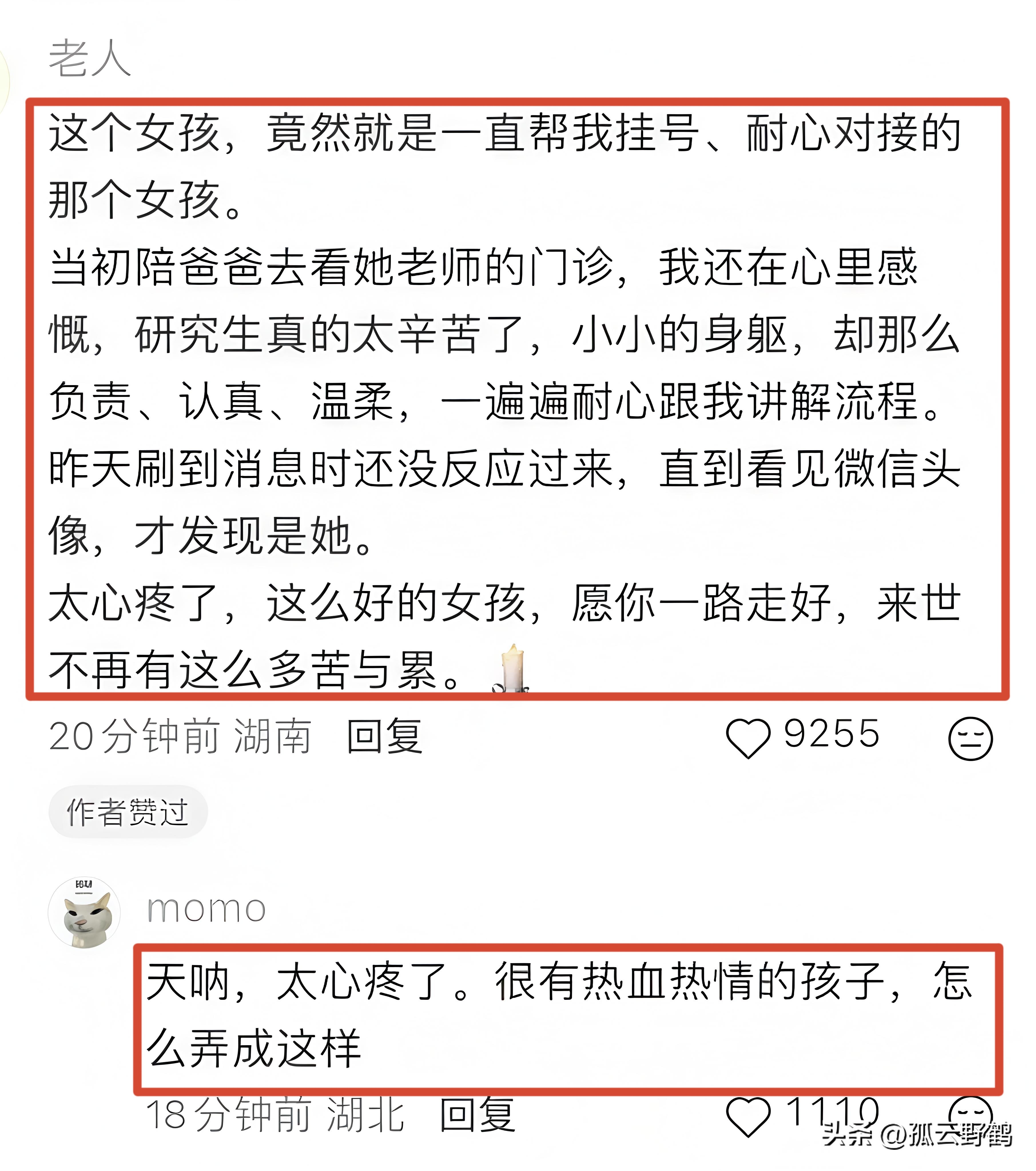Open the 老人 commenter's profile name
The image size is (1036, 1171).
(x=90, y=59)
